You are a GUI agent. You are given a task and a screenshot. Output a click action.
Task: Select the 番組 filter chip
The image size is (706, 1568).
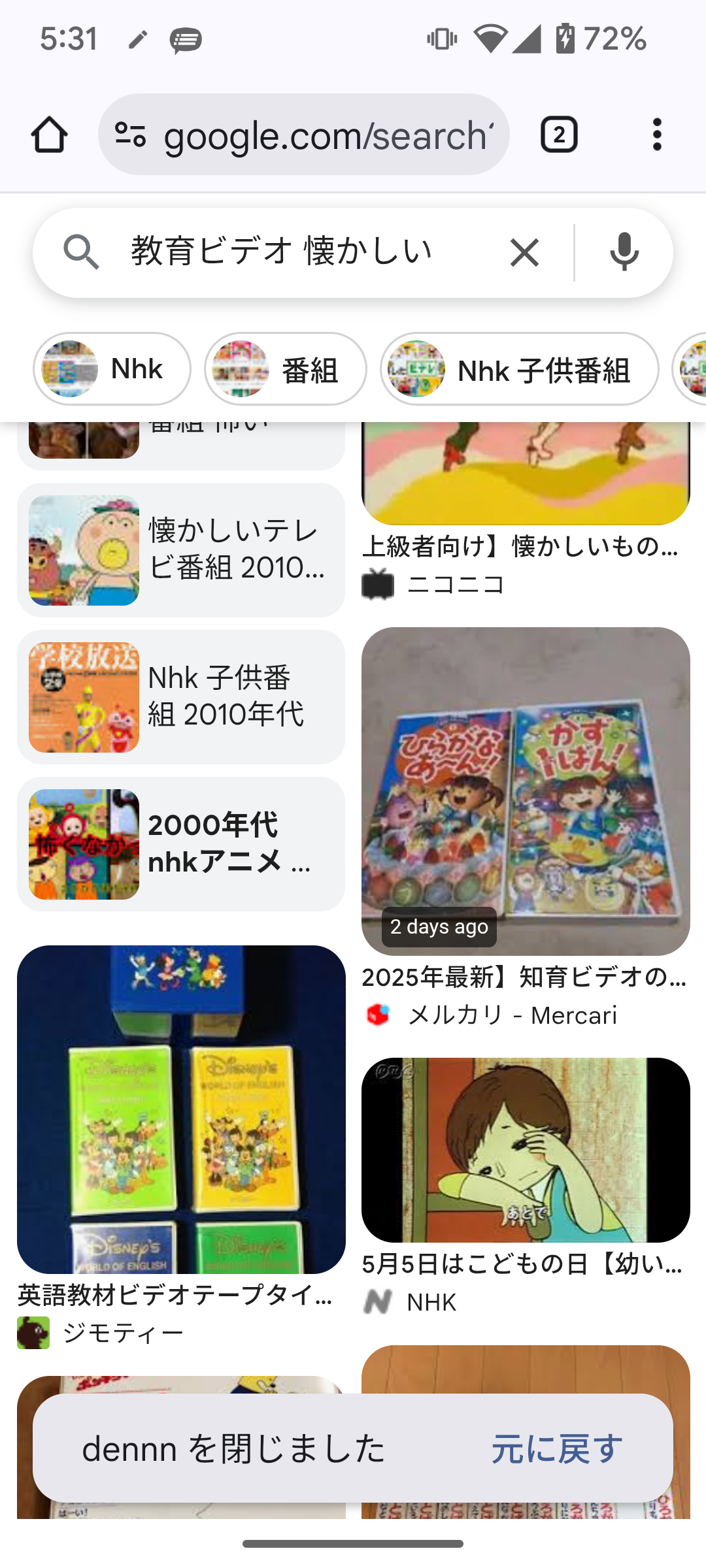click(x=285, y=369)
